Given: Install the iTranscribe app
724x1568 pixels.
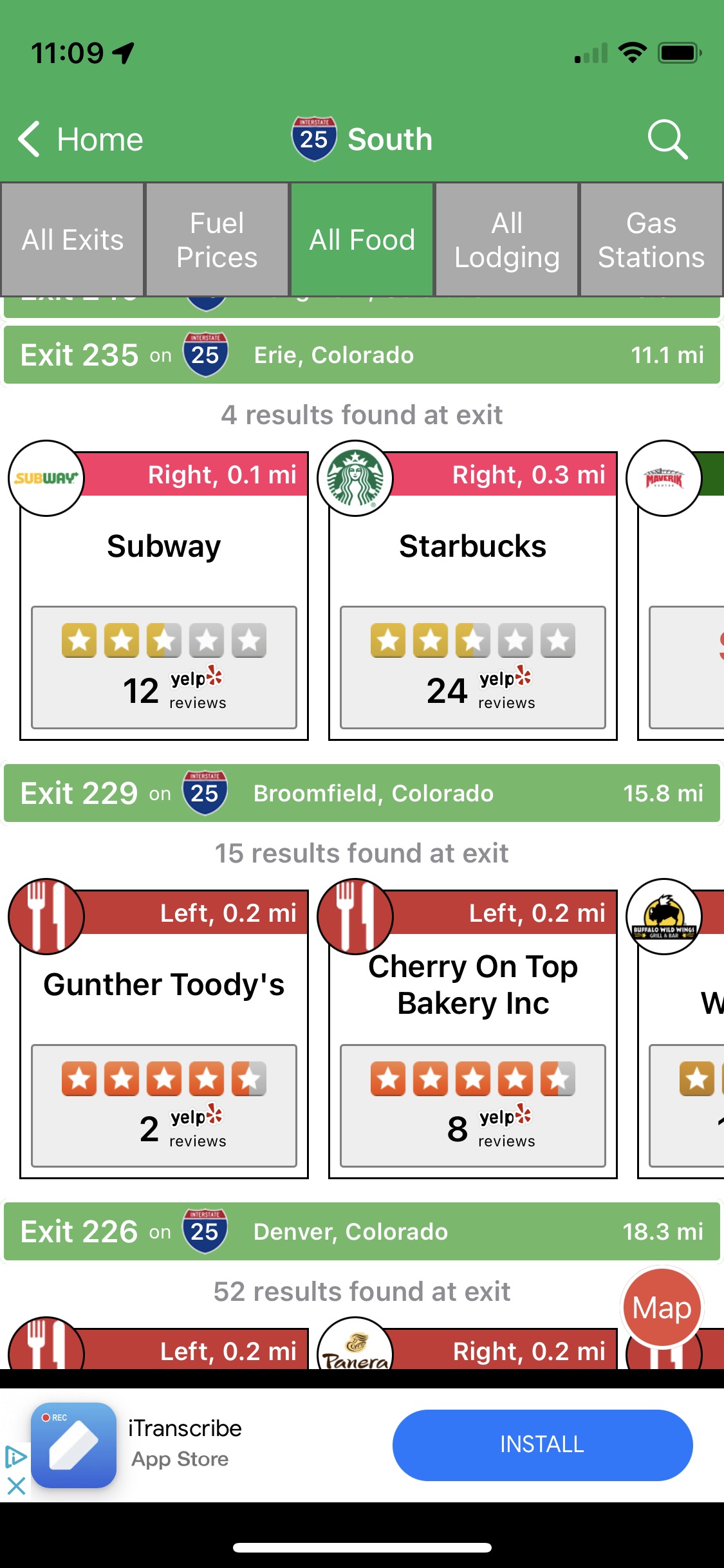Looking at the screenshot, I should [x=542, y=1445].
